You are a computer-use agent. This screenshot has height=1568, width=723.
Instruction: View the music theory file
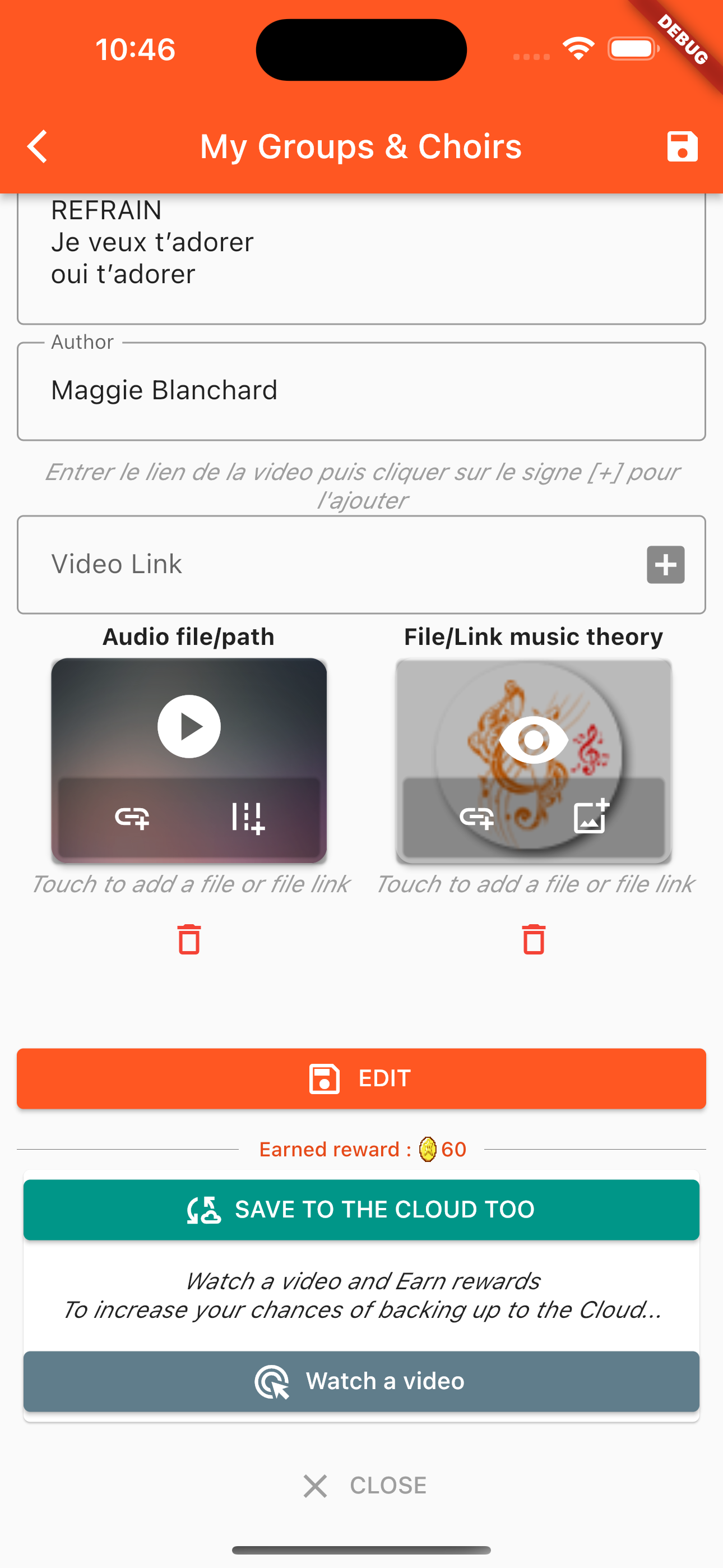tap(533, 740)
